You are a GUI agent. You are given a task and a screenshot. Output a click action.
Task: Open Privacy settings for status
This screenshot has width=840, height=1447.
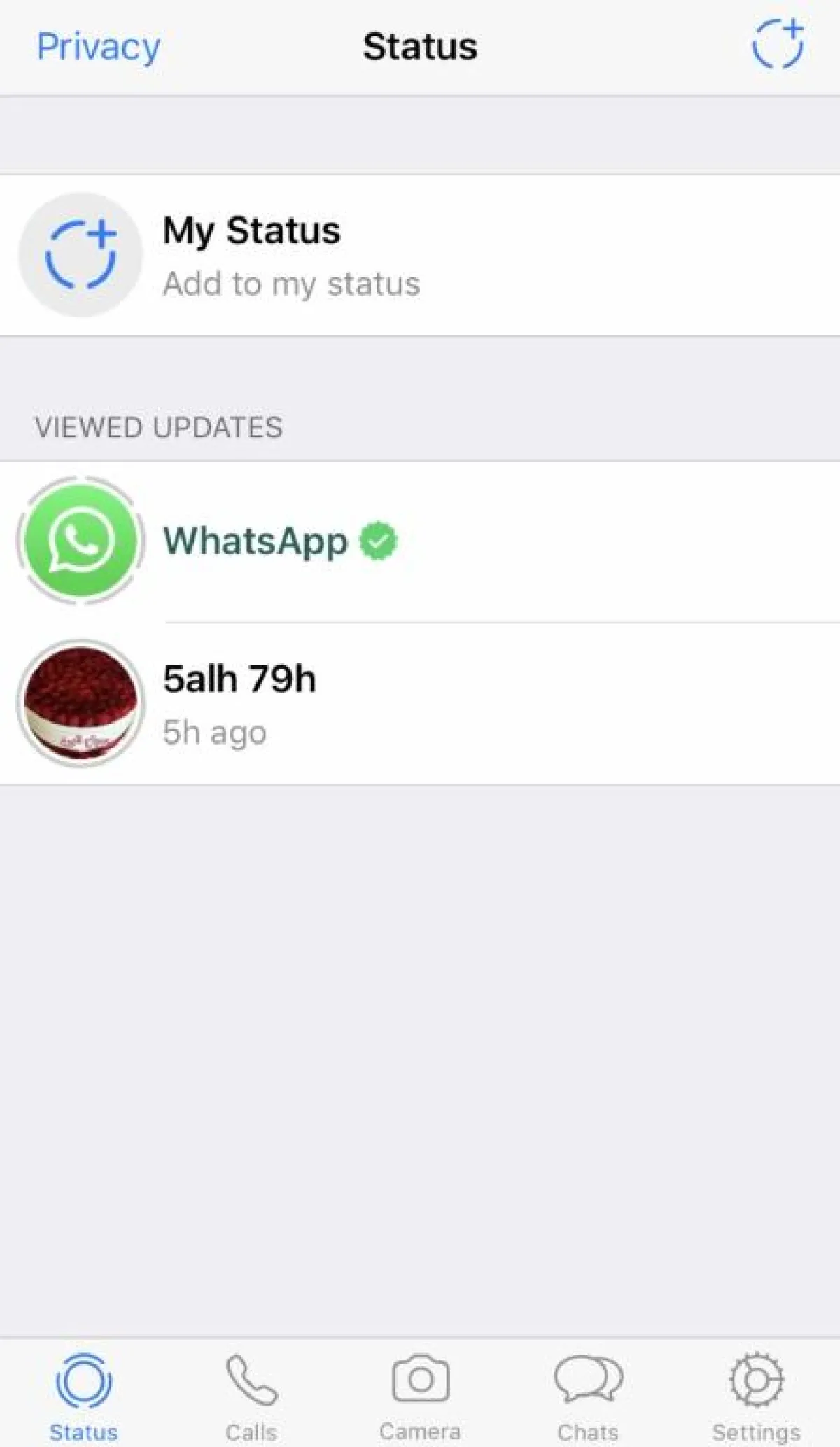[x=98, y=47]
